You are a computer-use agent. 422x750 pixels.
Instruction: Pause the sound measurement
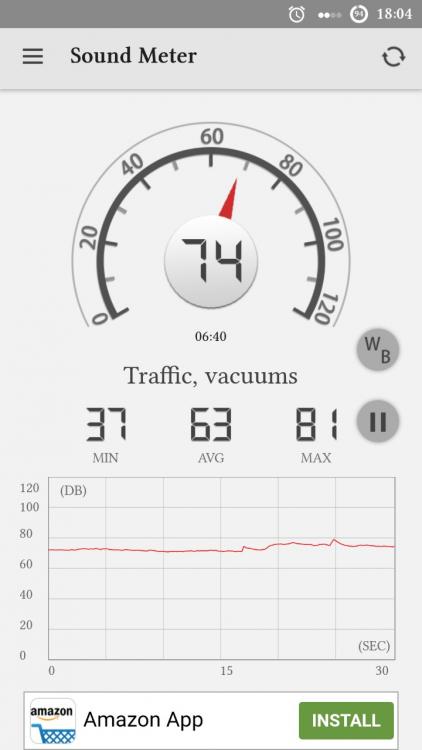(x=378, y=421)
